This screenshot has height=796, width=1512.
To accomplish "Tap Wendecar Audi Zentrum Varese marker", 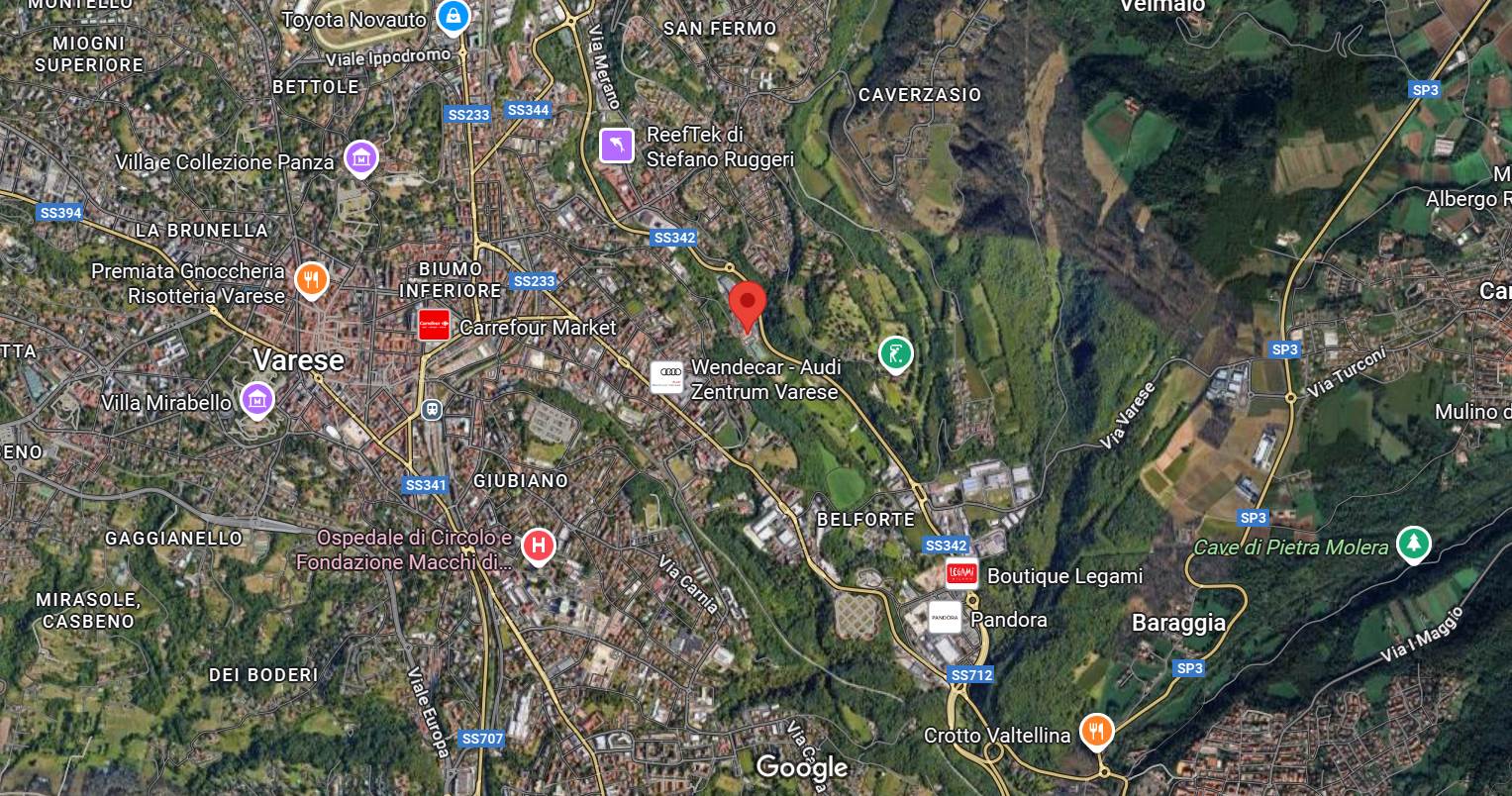I will pyautogui.click(x=666, y=377).
